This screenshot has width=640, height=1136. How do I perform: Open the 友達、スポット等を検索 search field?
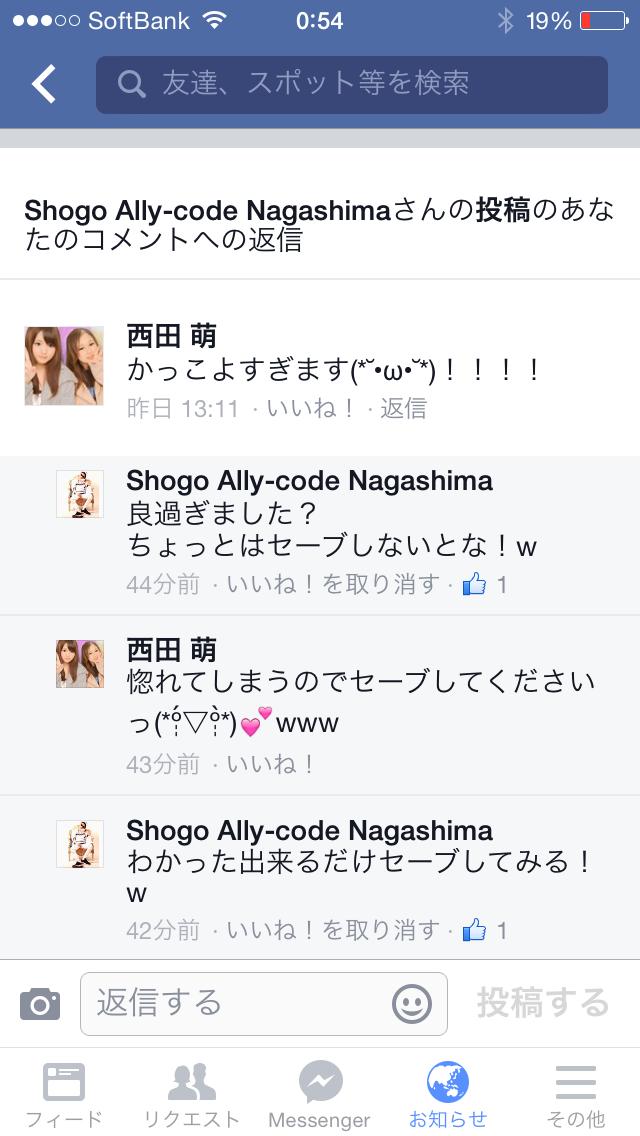pyautogui.click(x=351, y=84)
